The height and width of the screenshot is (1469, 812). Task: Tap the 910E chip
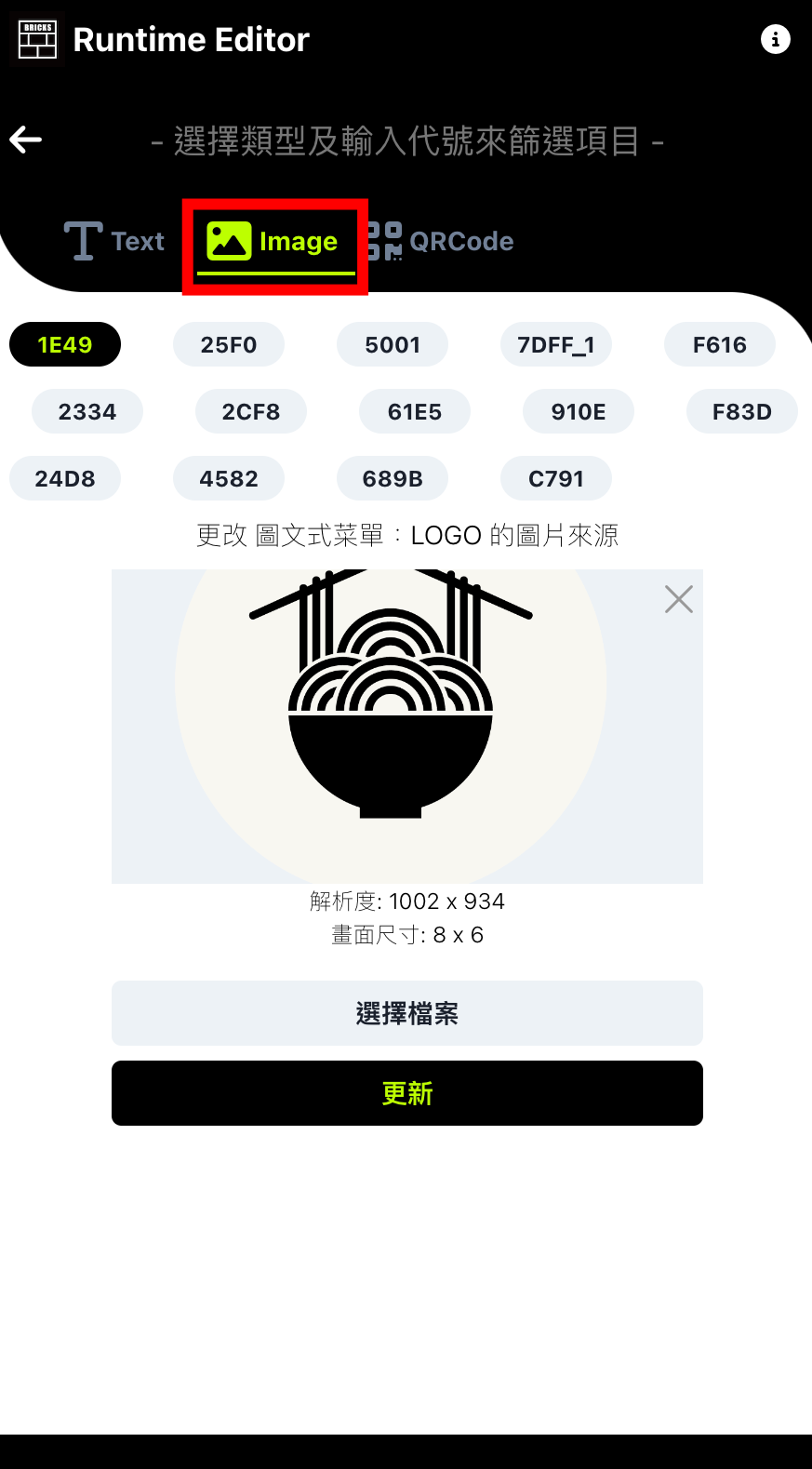(579, 412)
